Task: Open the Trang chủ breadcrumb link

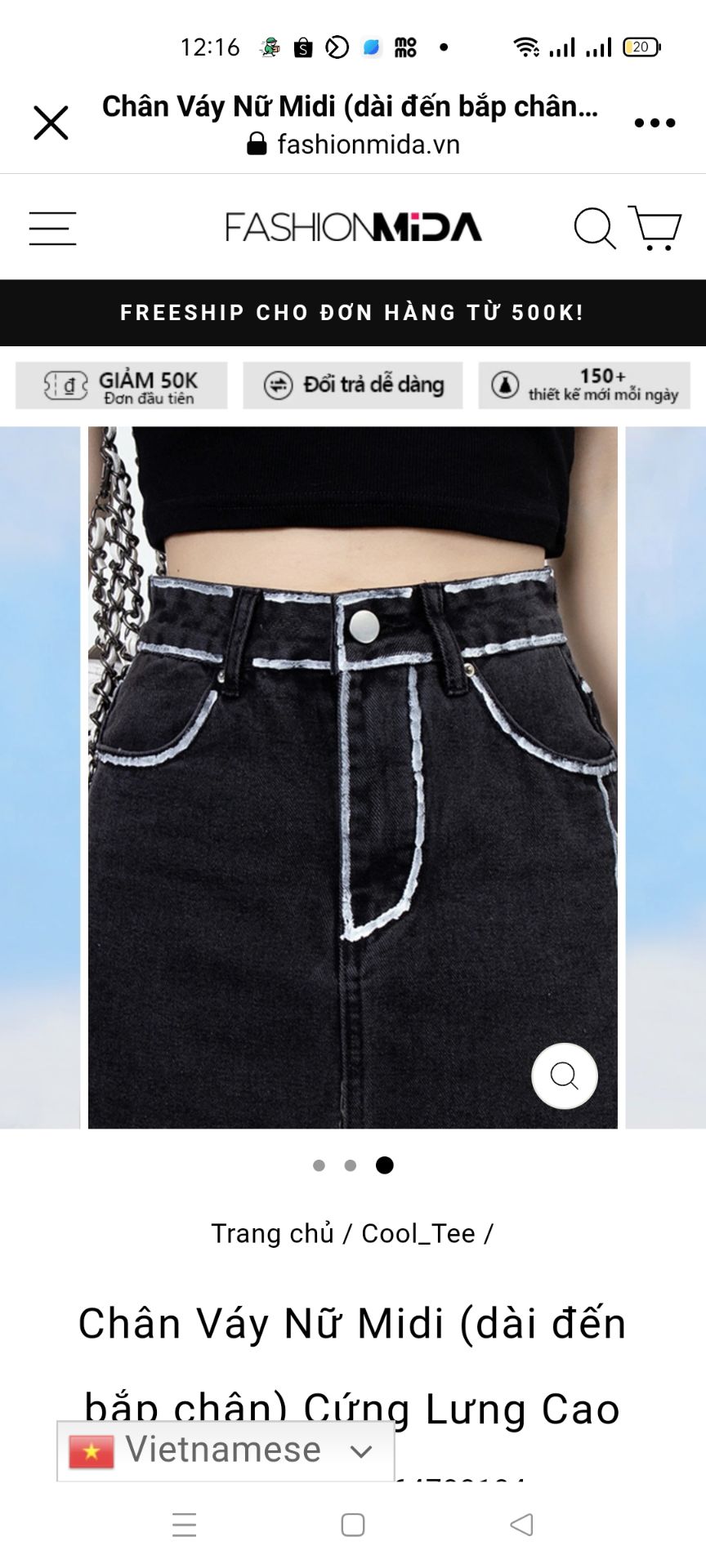Action: click(272, 1233)
